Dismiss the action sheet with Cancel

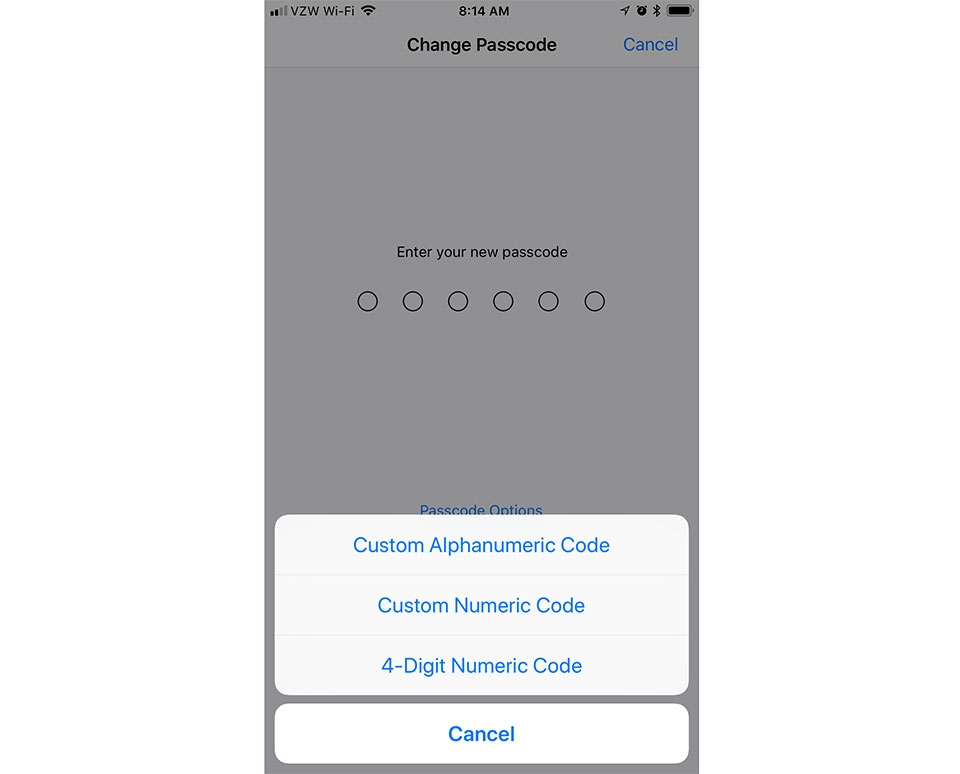[x=481, y=734]
